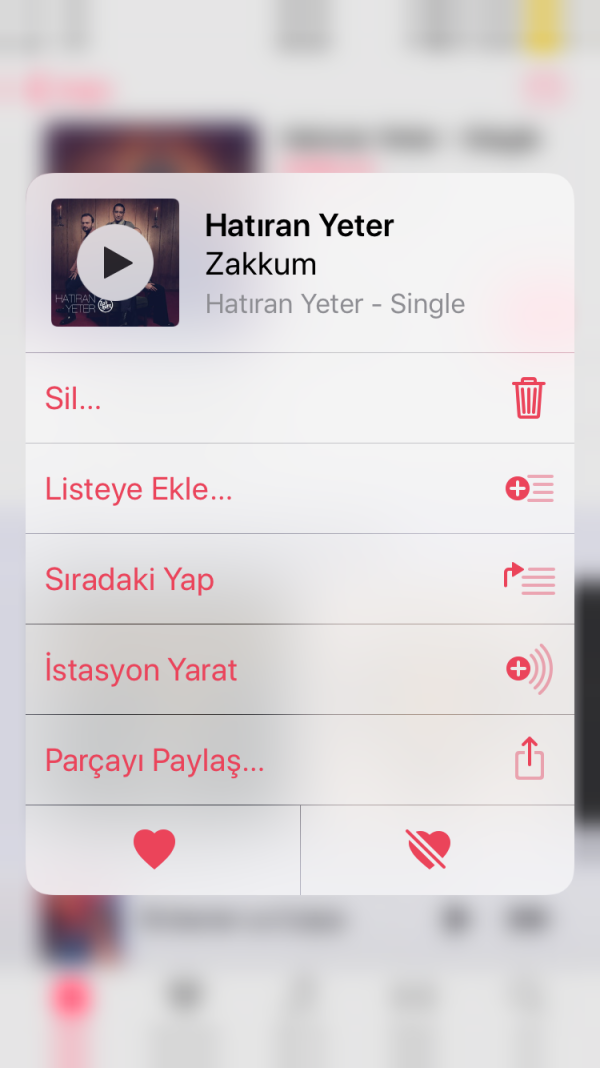Play Hatıran Yeter from the album artwork
The image size is (600, 1068).
(115, 263)
